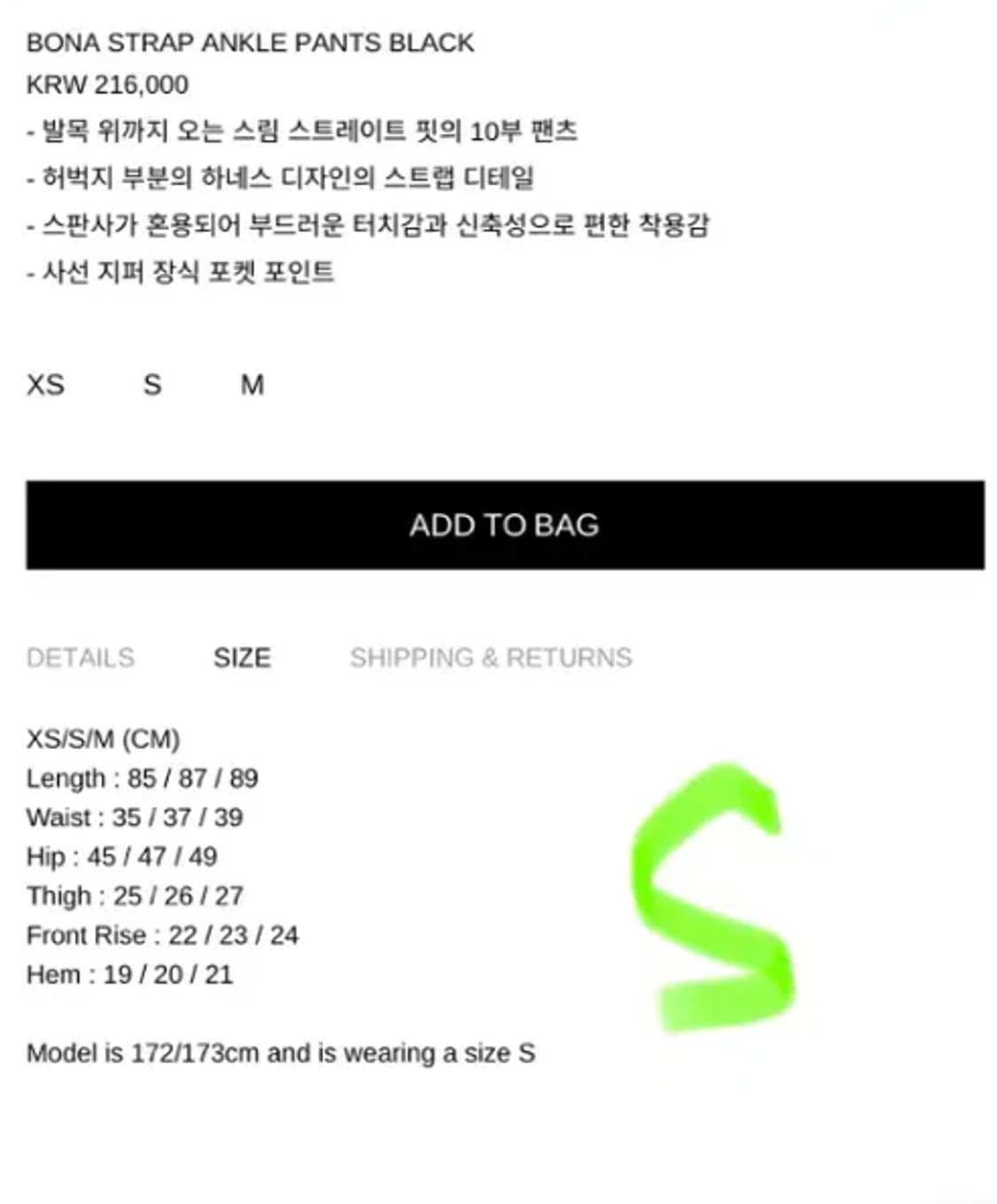Open the SHIPPING & RETURNS tab
The height and width of the screenshot is (1204, 997).
click(x=491, y=658)
